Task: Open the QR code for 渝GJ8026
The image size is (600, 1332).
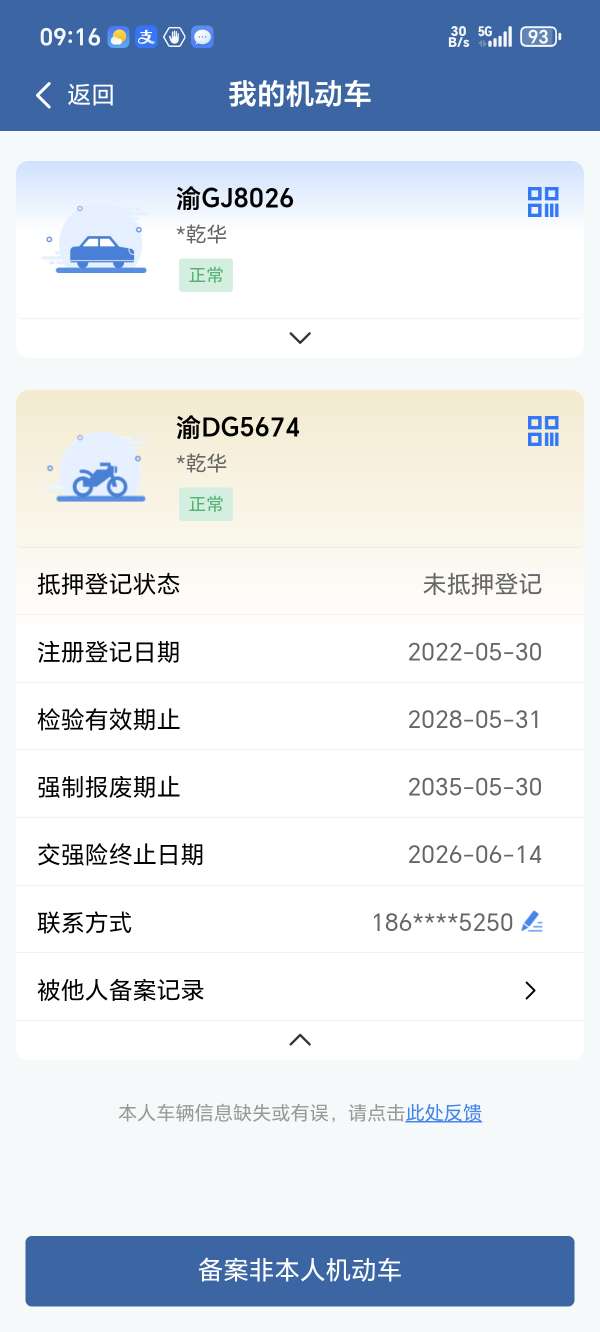Action: (x=543, y=202)
